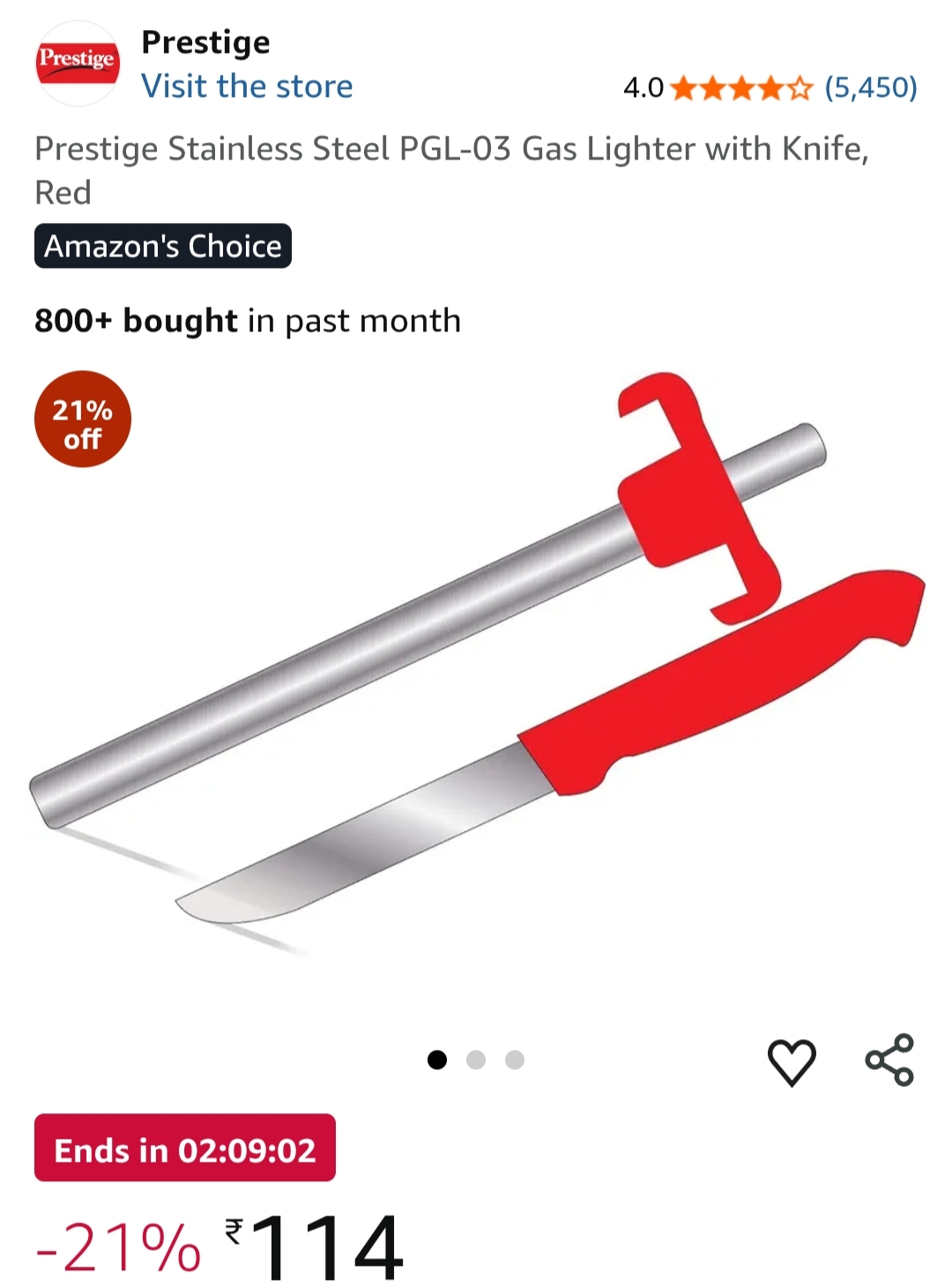Image resolution: width=952 pixels, height=1287 pixels.
Task: Open the 5,450 customer ratings
Action: click(870, 87)
